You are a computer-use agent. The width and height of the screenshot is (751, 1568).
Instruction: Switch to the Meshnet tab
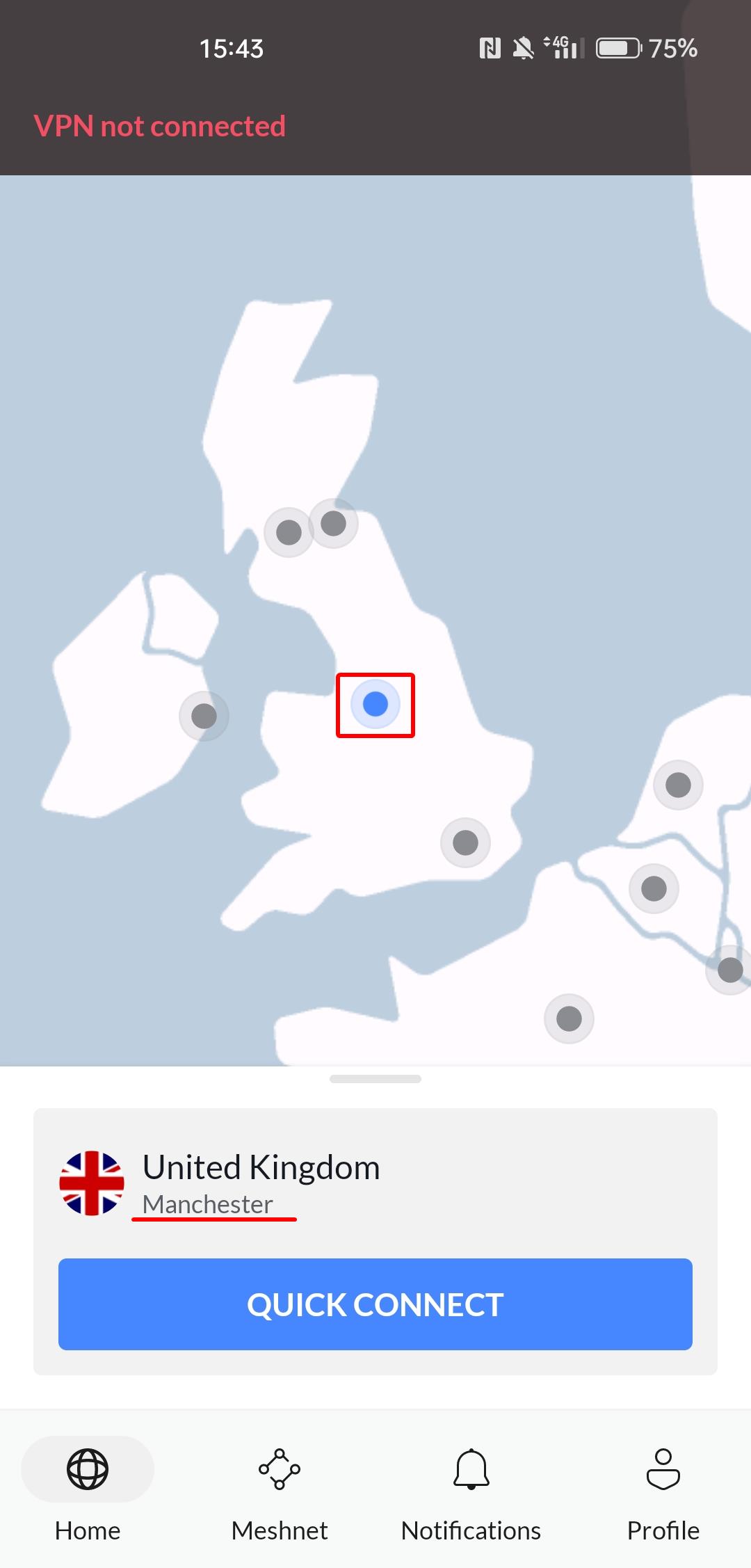[280, 1489]
